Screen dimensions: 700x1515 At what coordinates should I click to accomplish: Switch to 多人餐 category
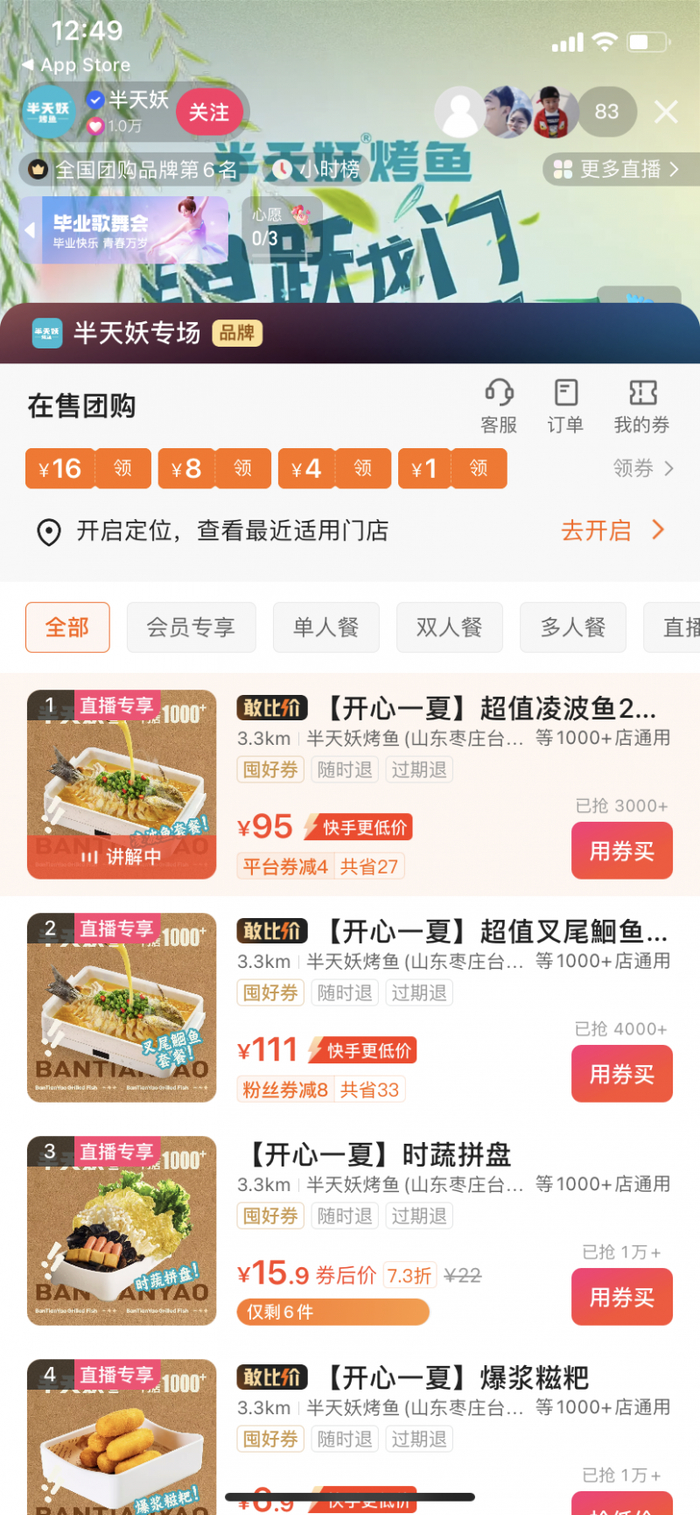click(573, 627)
